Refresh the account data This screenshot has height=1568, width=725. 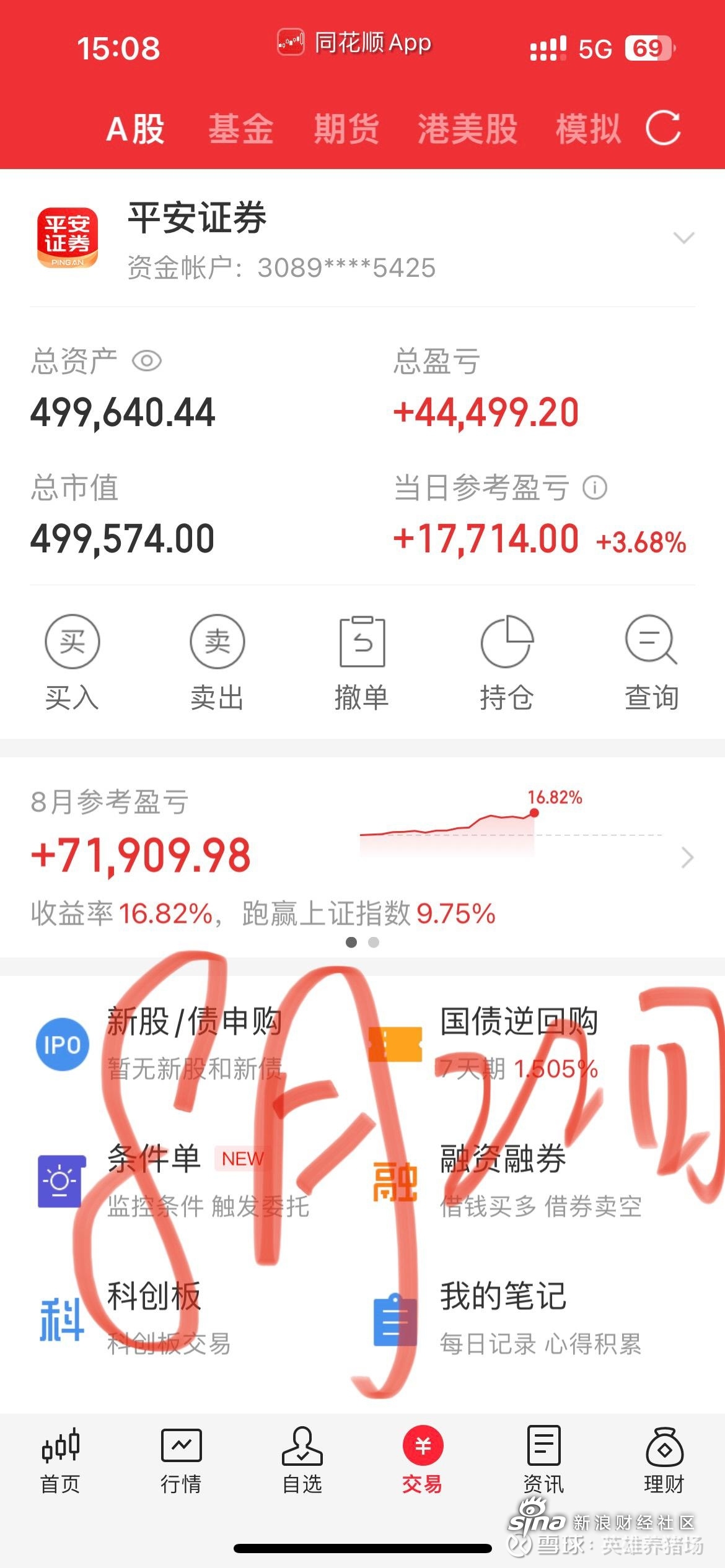click(x=663, y=128)
